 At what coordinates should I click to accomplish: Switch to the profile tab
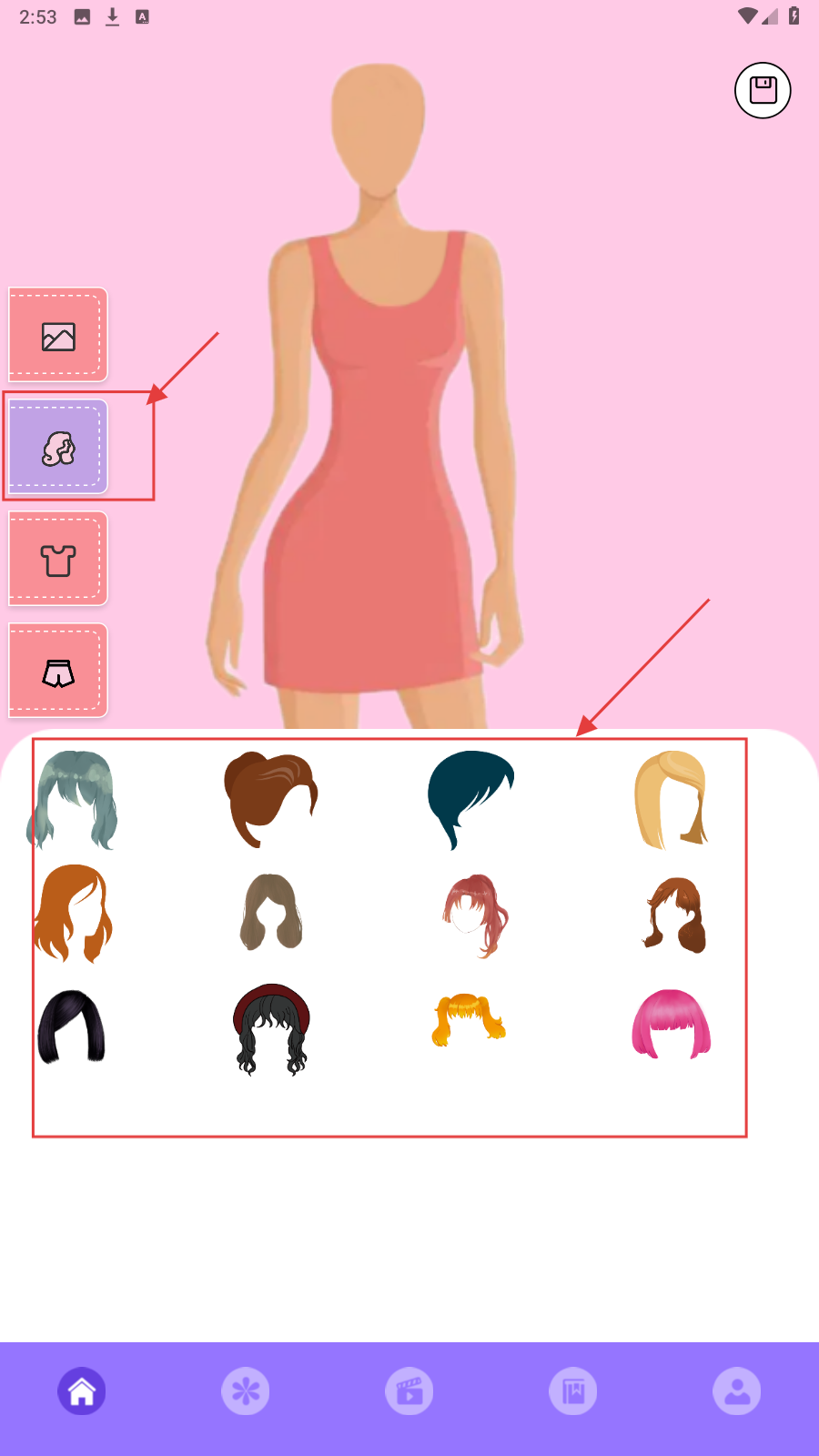737,1391
